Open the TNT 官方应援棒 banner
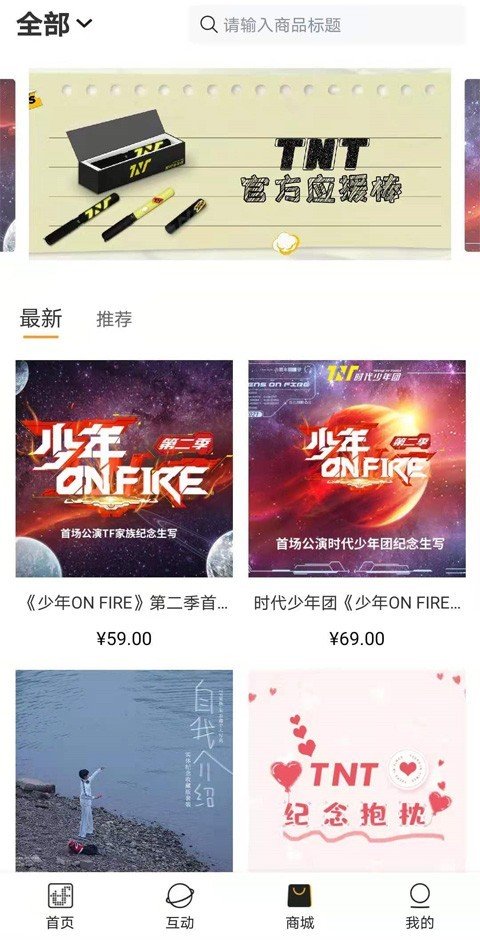The image size is (480, 940). (x=240, y=164)
